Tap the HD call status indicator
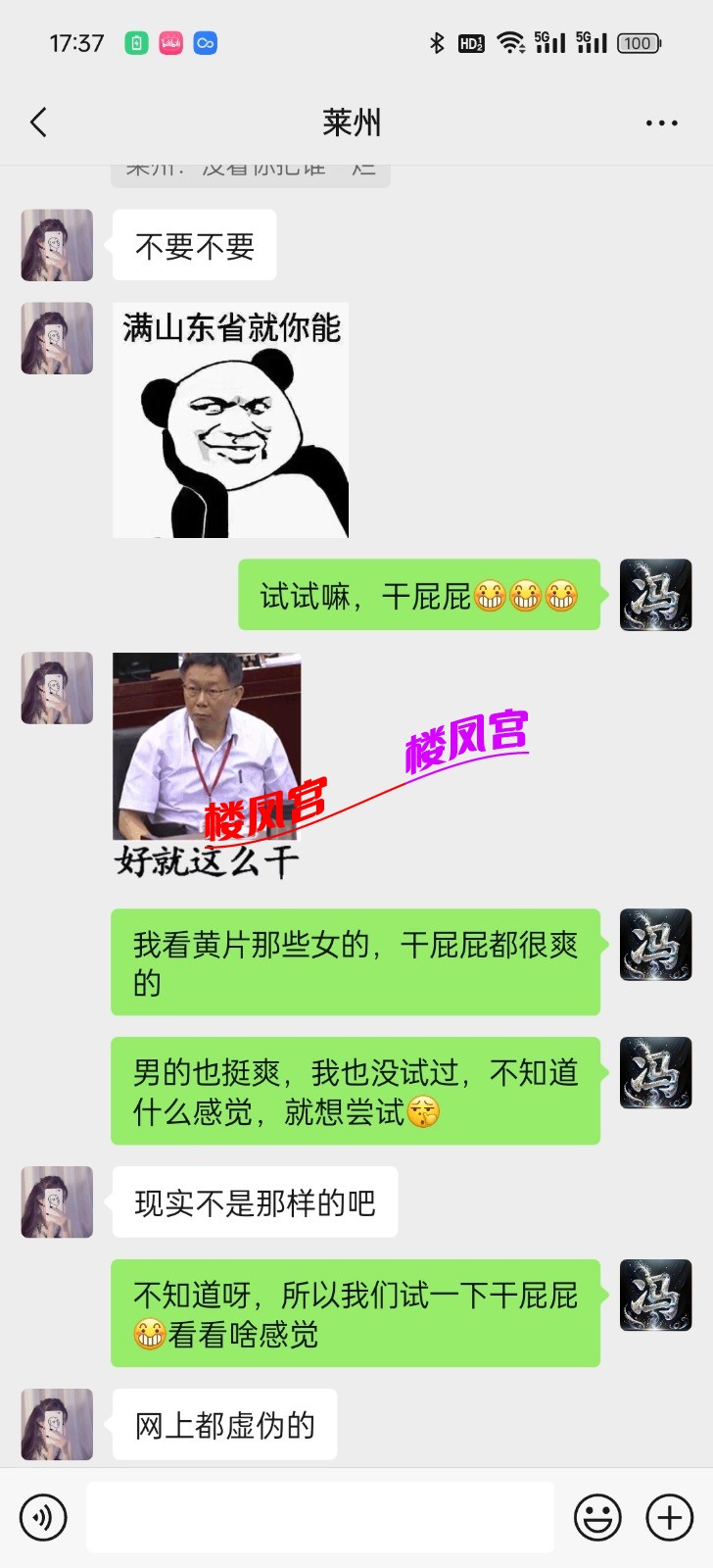This screenshot has height=1568, width=713. [x=470, y=42]
